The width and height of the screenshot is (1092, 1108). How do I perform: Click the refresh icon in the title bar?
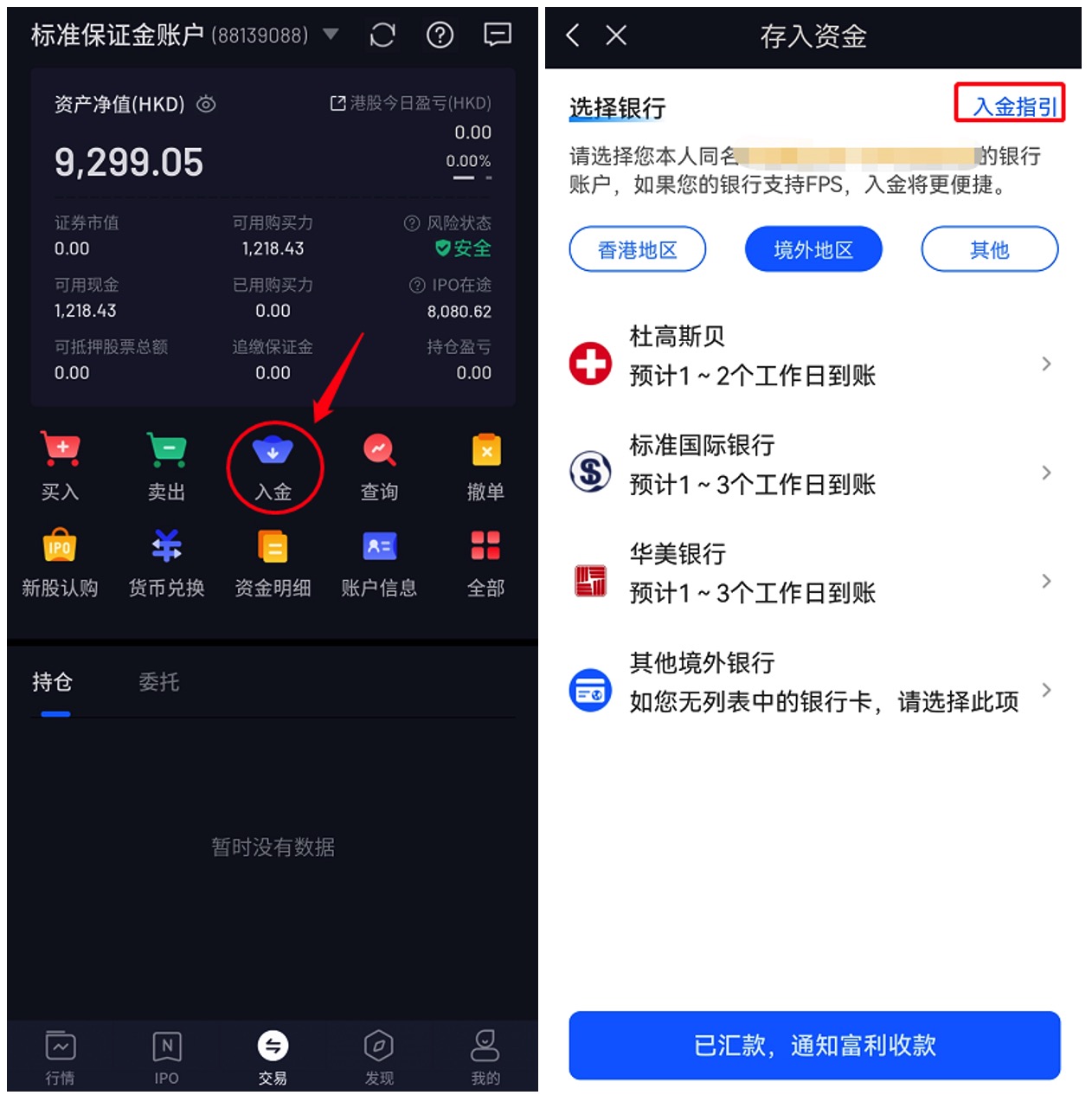382,35
